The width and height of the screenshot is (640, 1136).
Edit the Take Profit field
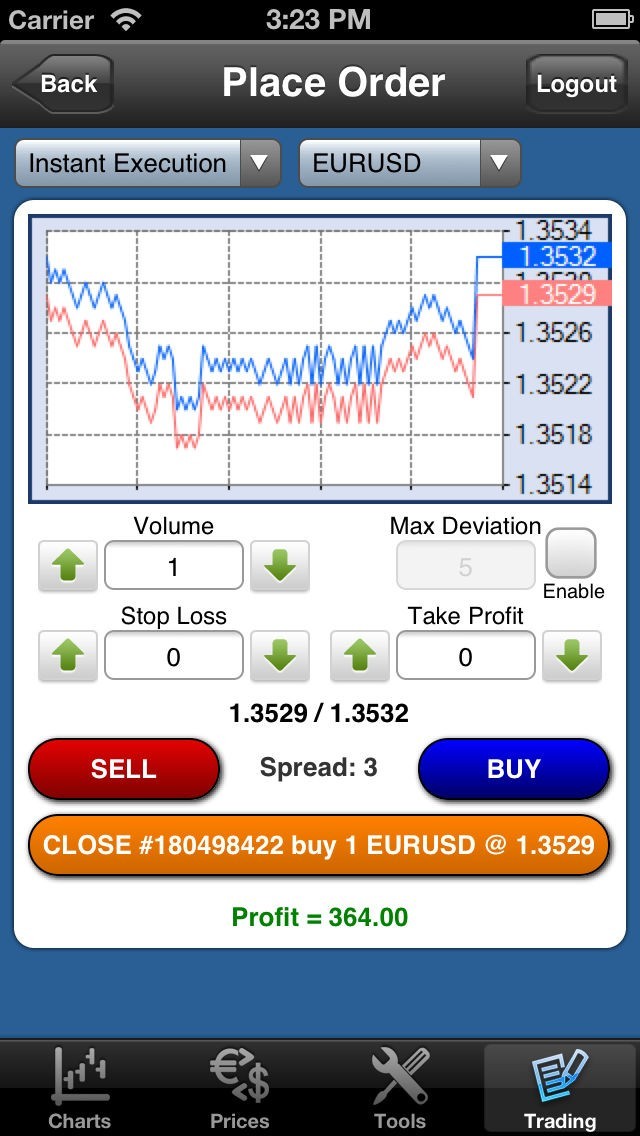pyautogui.click(x=466, y=657)
